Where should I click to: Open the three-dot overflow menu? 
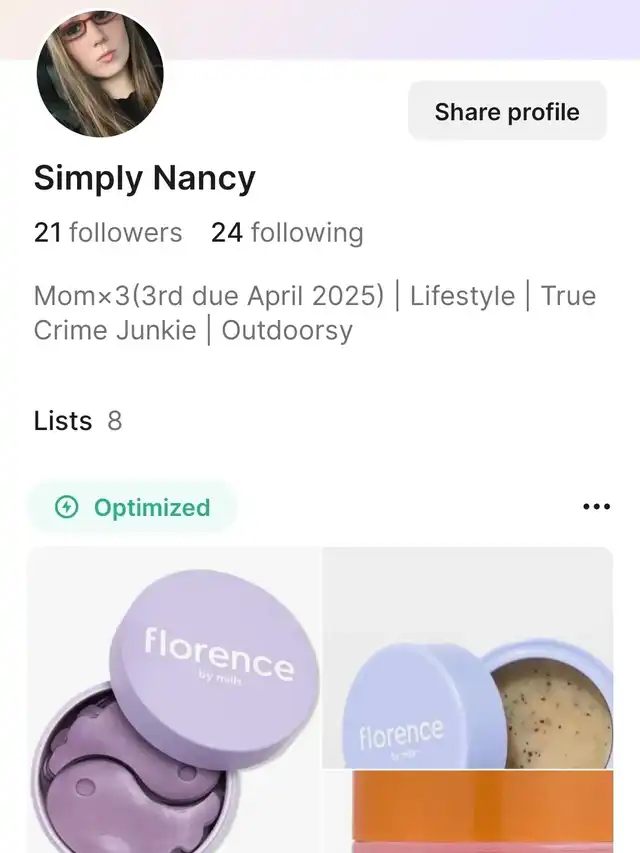coord(596,507)
